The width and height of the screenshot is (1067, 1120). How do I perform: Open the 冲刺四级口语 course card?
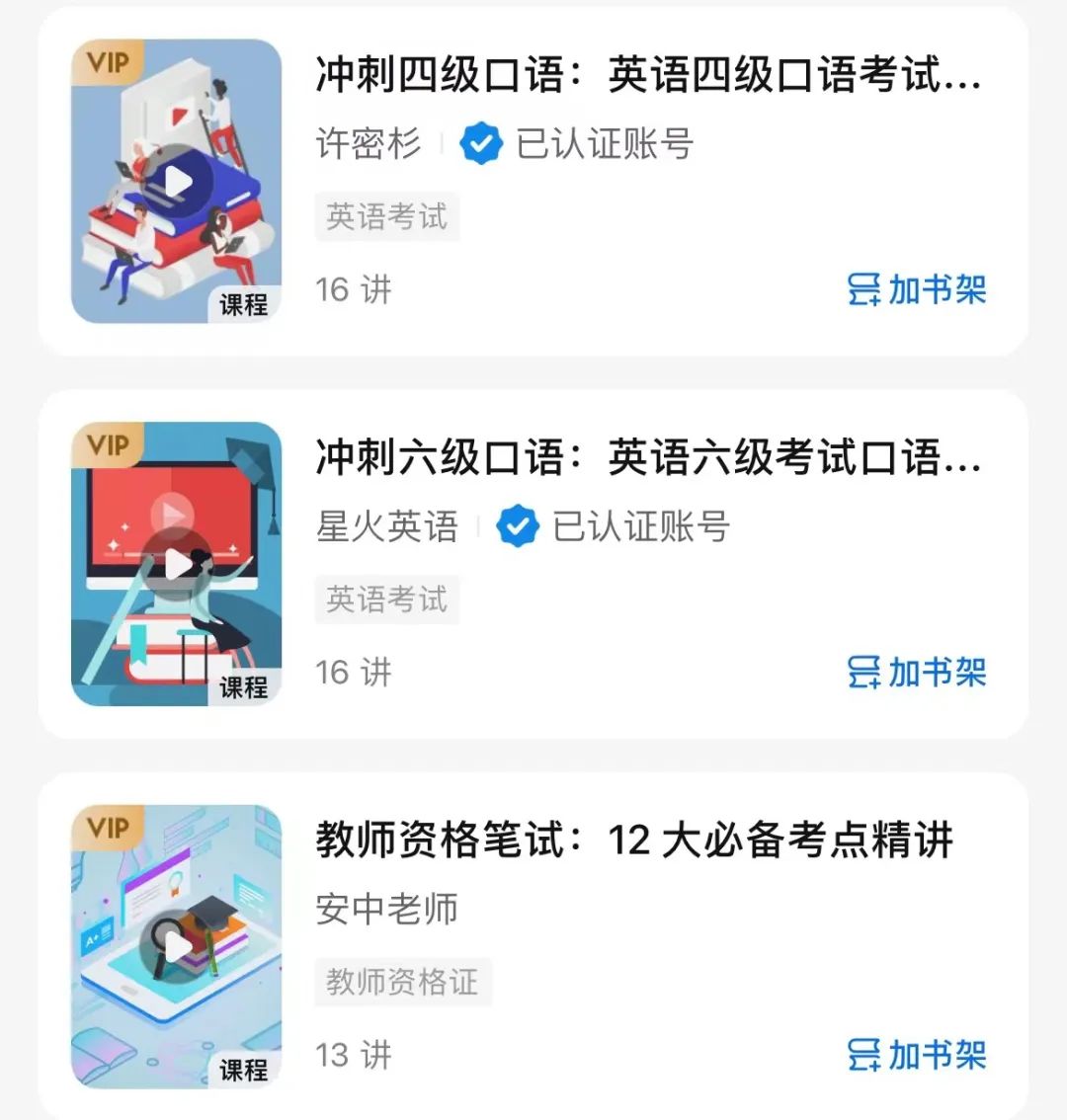click(647, 75)
